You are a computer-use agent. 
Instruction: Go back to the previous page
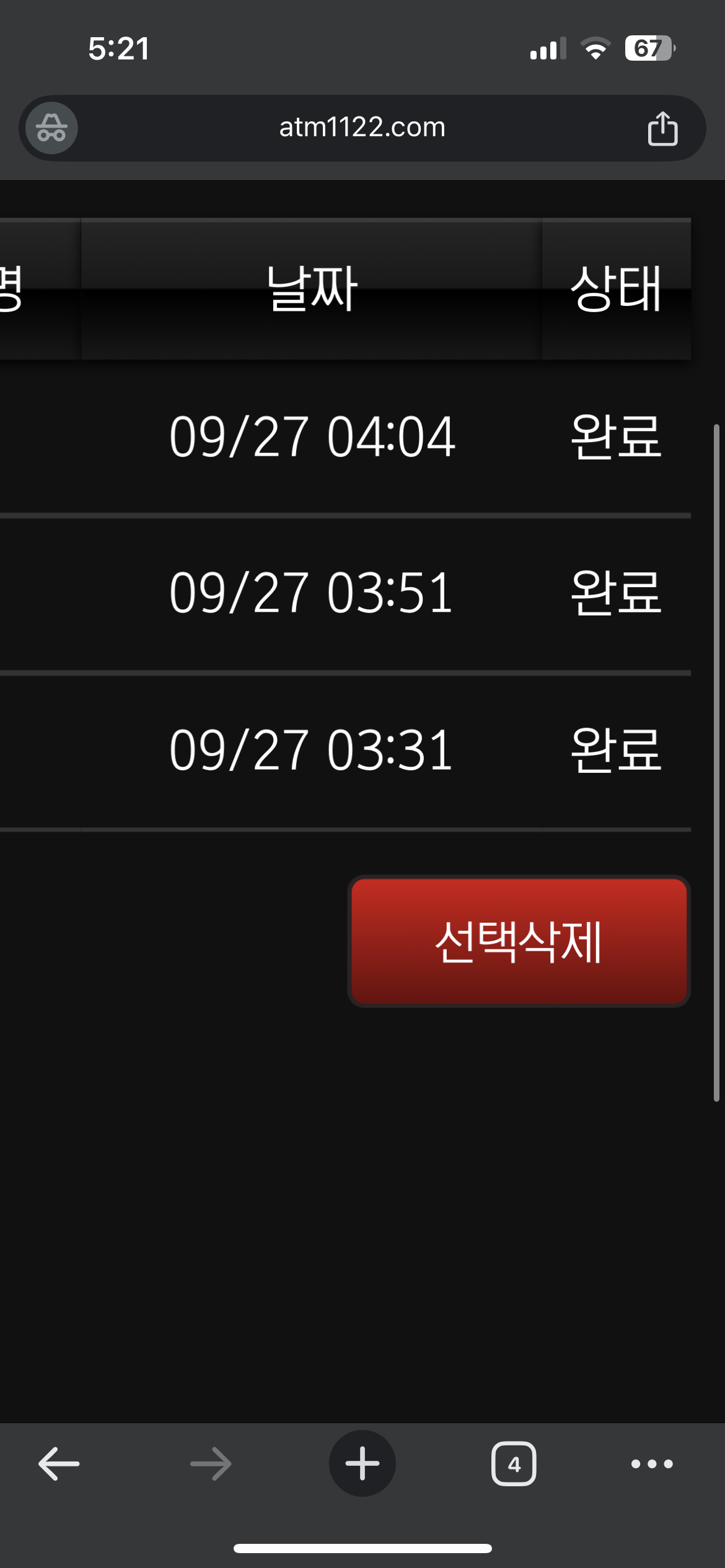(59, 1463)
